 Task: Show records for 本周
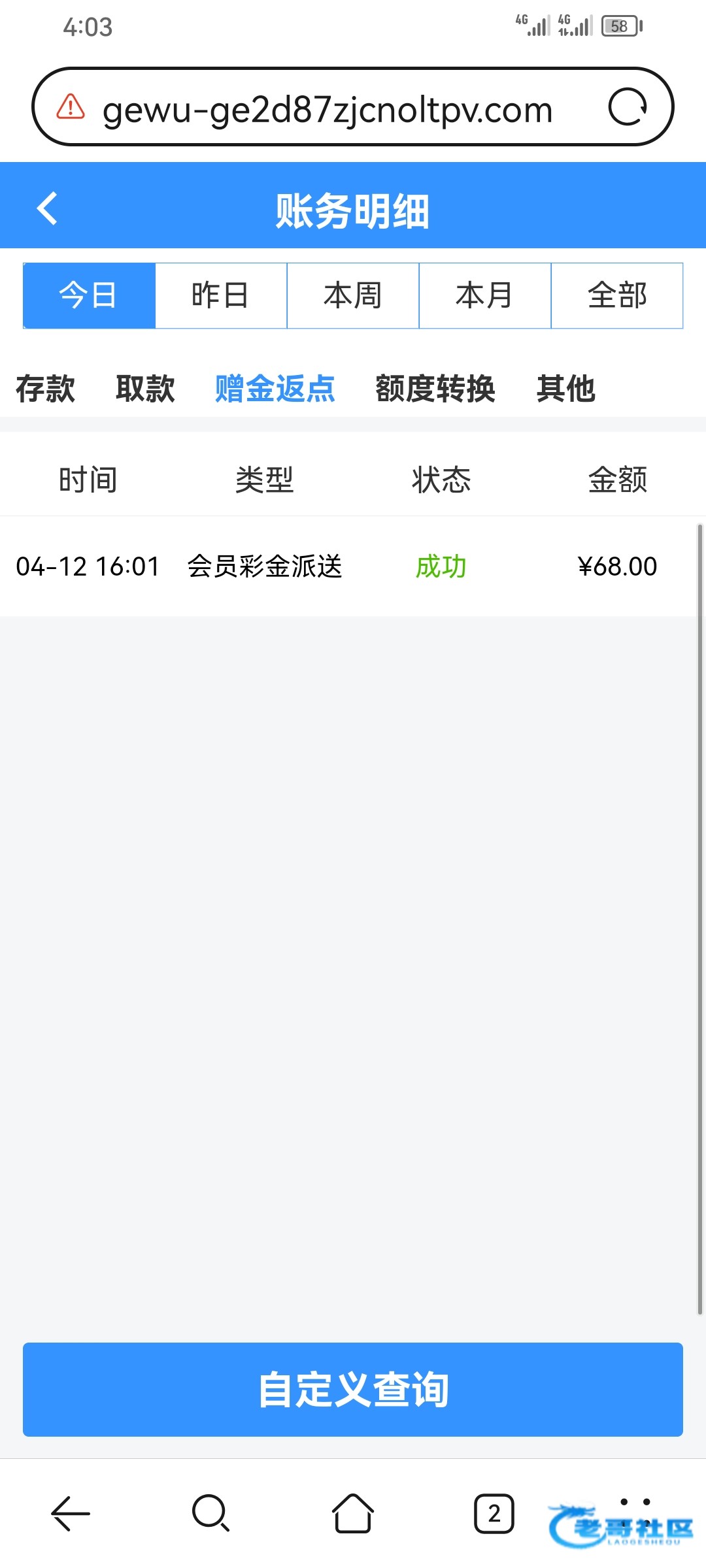coord(353,295)
